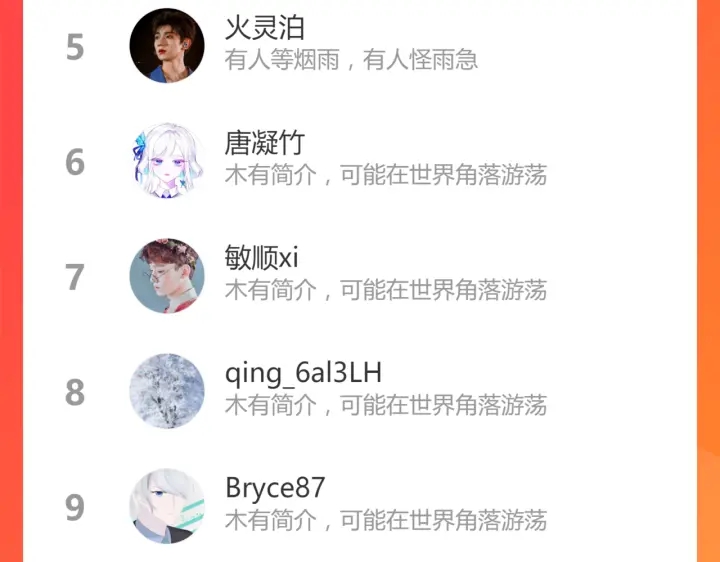Open 火灵泊's profile at rank 5
Viewport: 720px width, 562px height.
click(265, 27)
